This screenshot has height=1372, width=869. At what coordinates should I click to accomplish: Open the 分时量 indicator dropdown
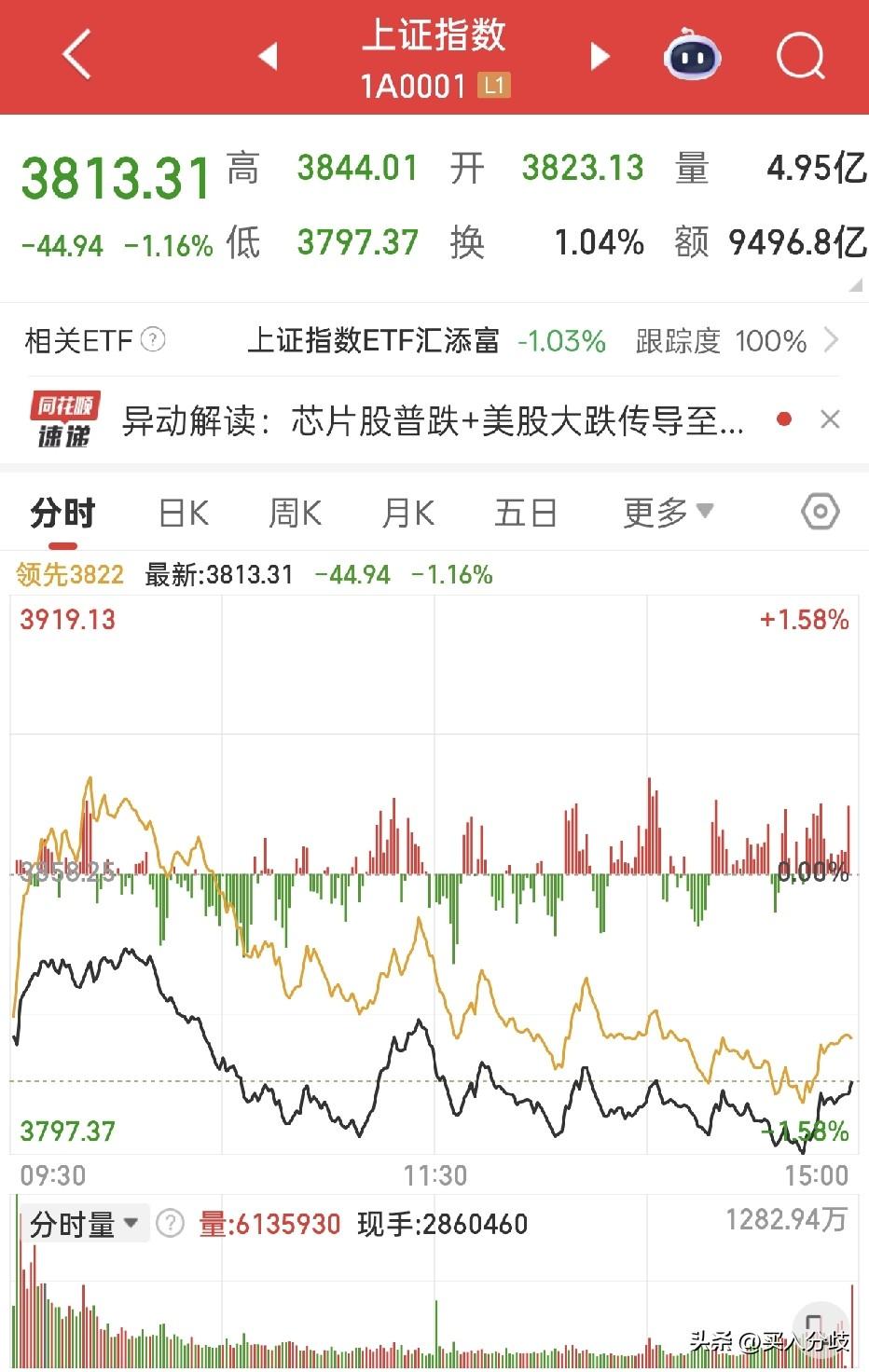84,1224
